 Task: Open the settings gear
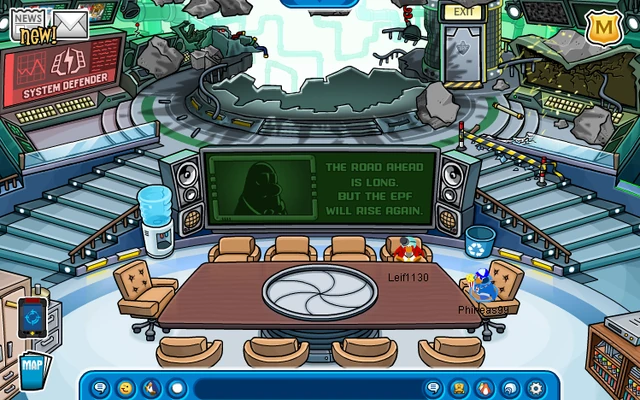536,387
